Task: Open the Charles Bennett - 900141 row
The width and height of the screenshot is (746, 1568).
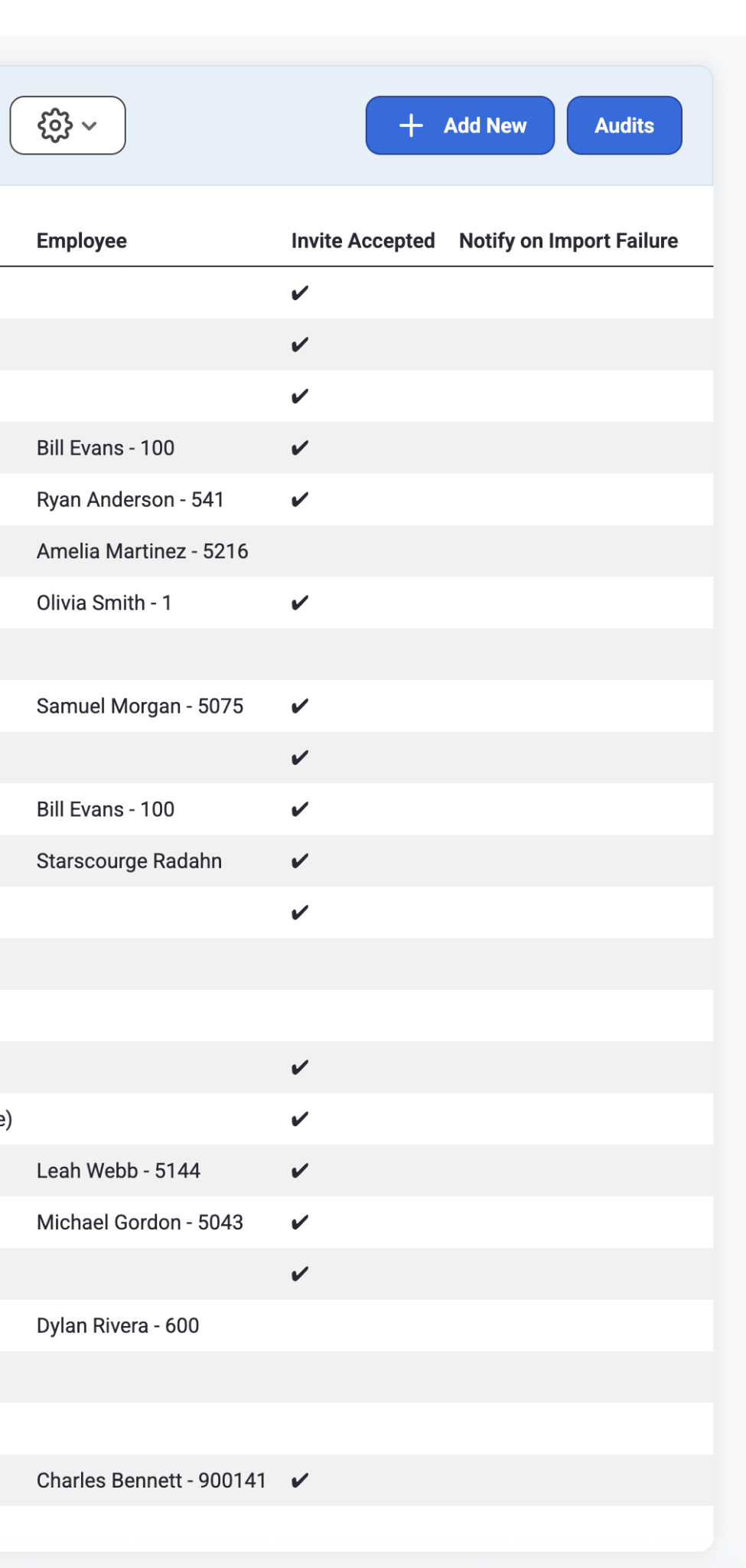Action: tap(357, 1481)
